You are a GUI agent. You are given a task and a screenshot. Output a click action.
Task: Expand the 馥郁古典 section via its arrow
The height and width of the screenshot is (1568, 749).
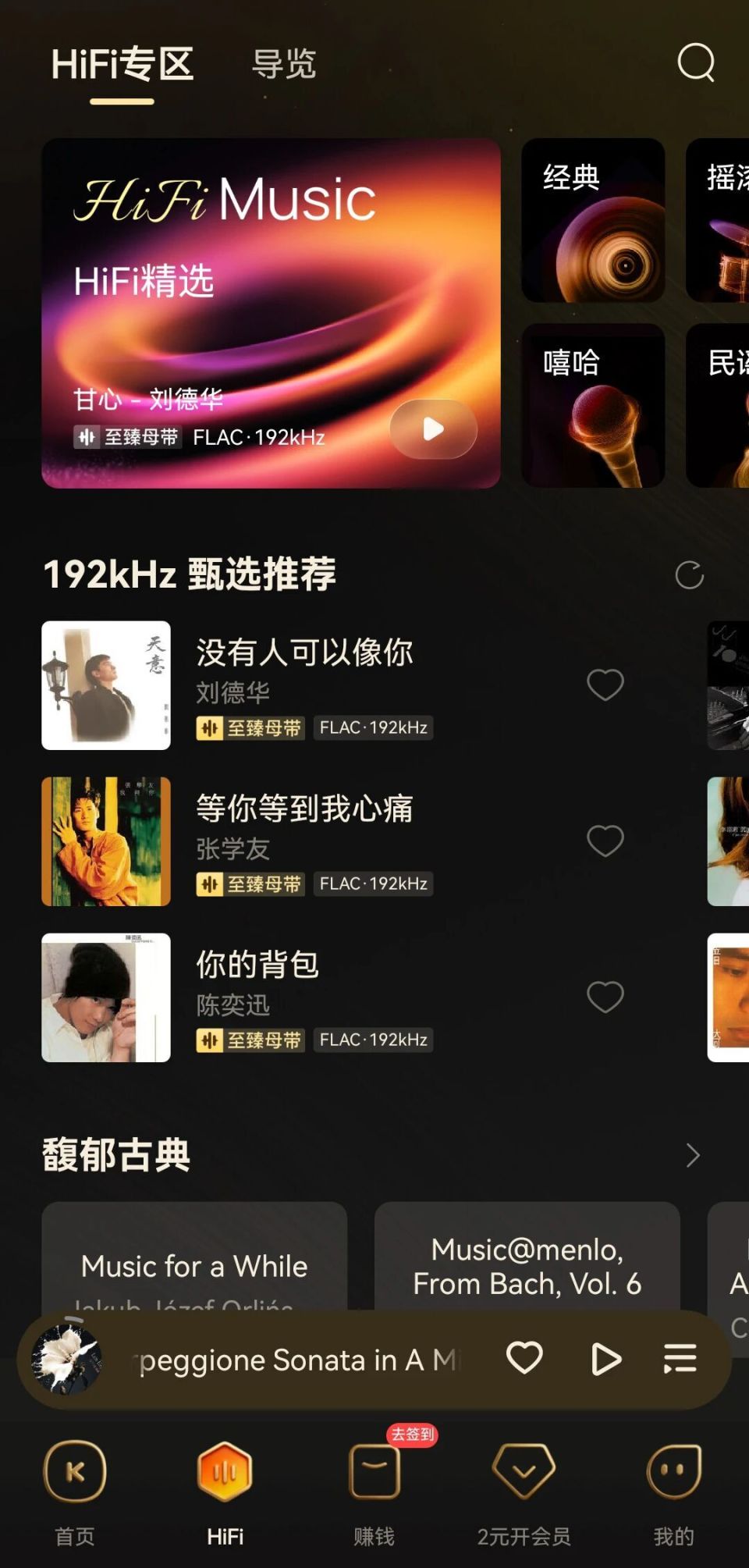(x=693, y=1157)
